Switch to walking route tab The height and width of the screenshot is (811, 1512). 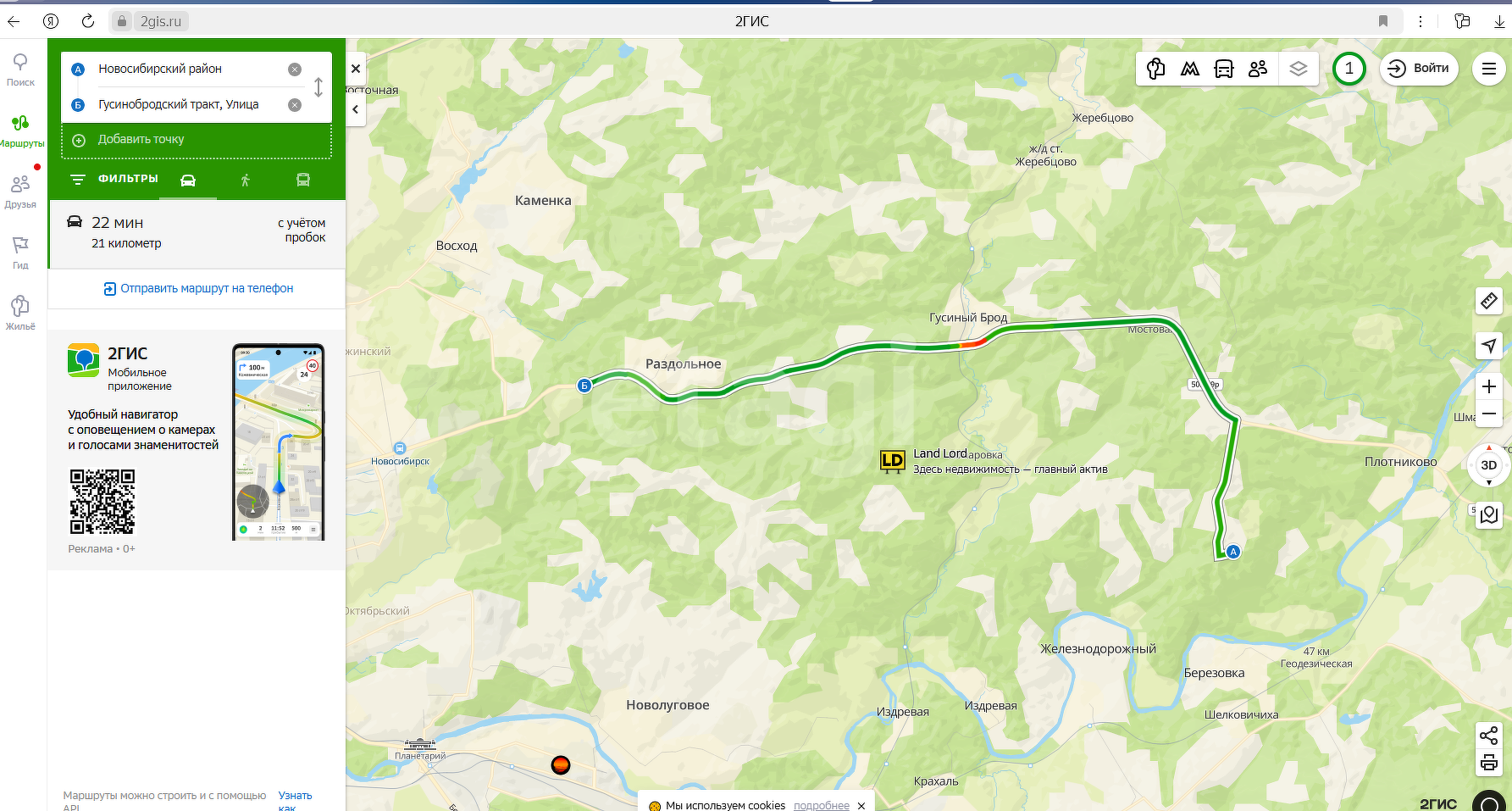coord(246,180)
